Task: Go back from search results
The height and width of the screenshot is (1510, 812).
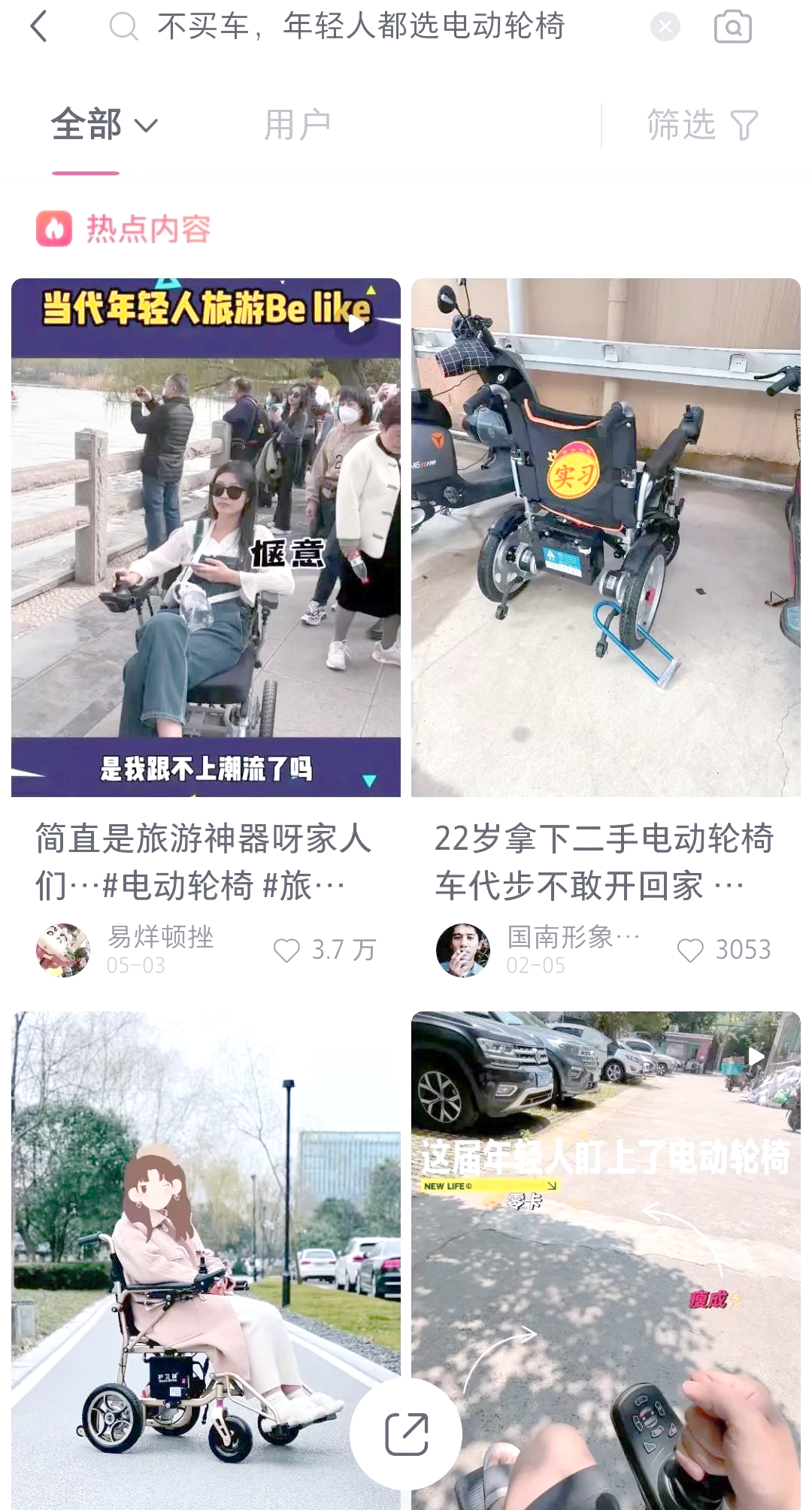Action: [x=39, y=27]
